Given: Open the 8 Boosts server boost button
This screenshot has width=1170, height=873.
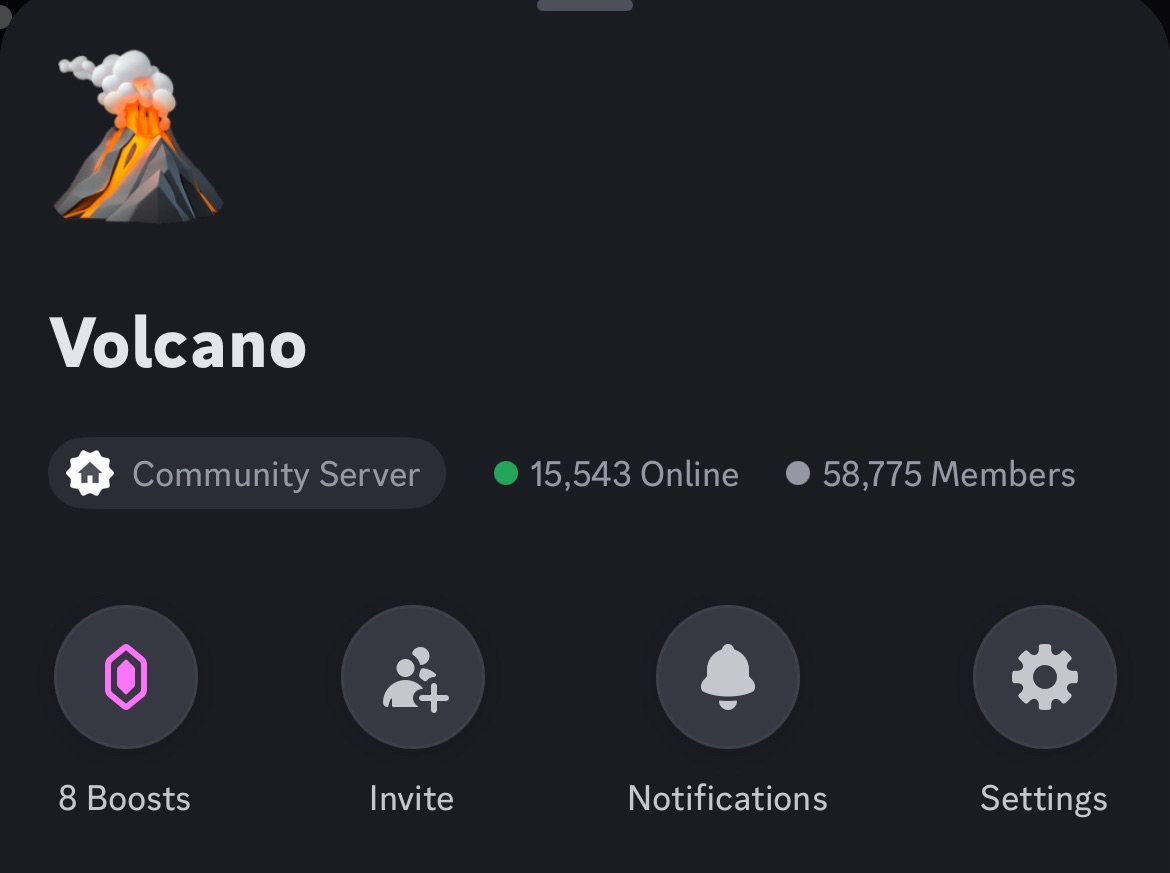Looking at the screenshot, I should coord(126,677).
